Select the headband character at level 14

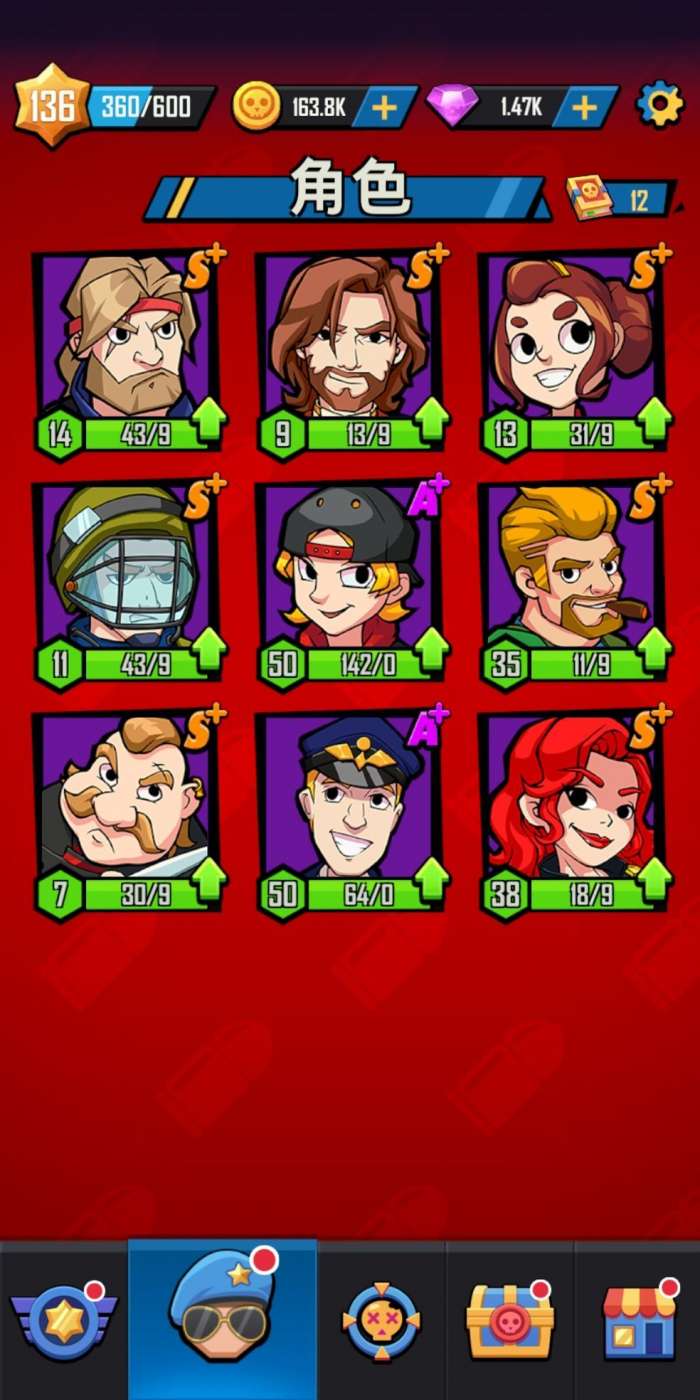click(127, 350)
